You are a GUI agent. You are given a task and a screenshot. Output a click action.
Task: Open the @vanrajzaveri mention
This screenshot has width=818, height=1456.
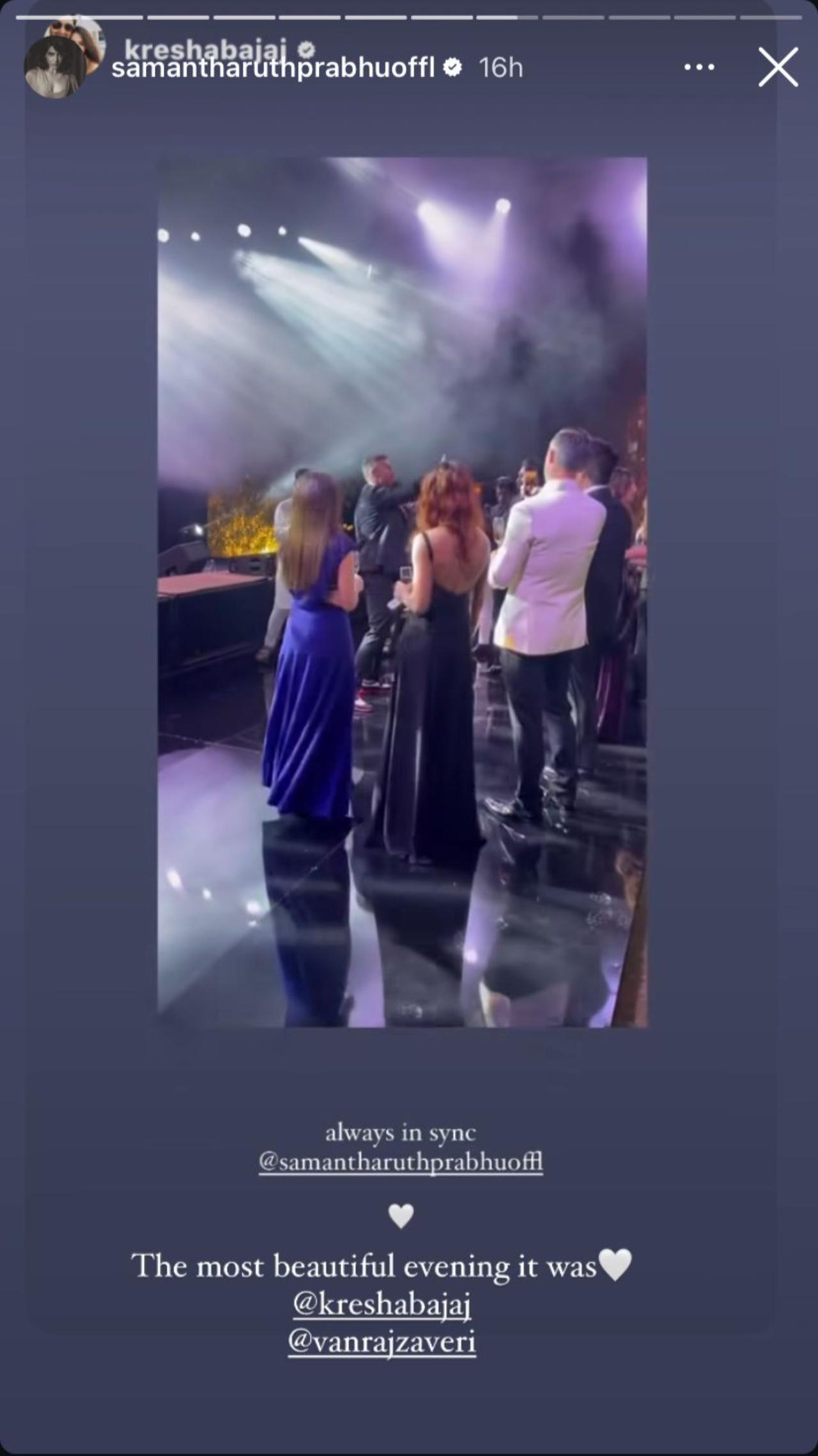pos(382,1341)
